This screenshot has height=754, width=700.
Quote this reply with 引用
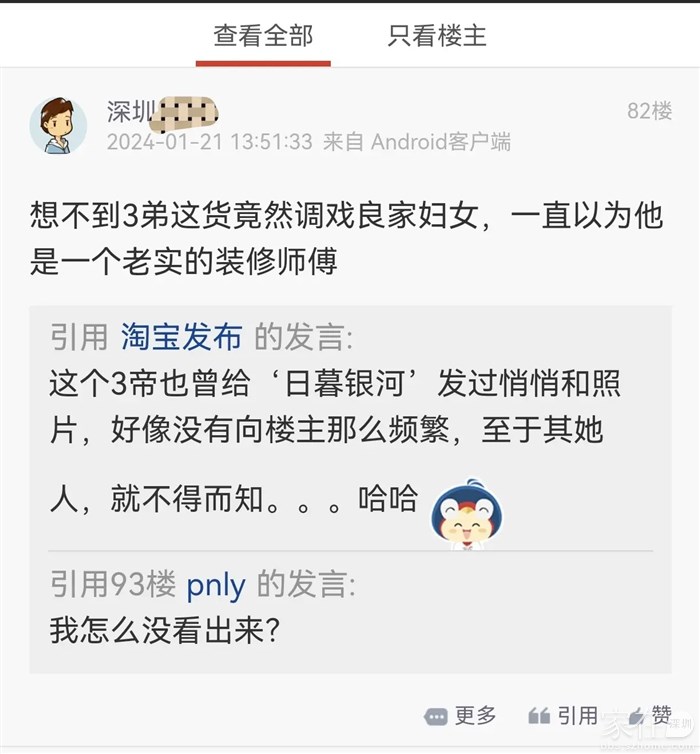tap(564, 716)
